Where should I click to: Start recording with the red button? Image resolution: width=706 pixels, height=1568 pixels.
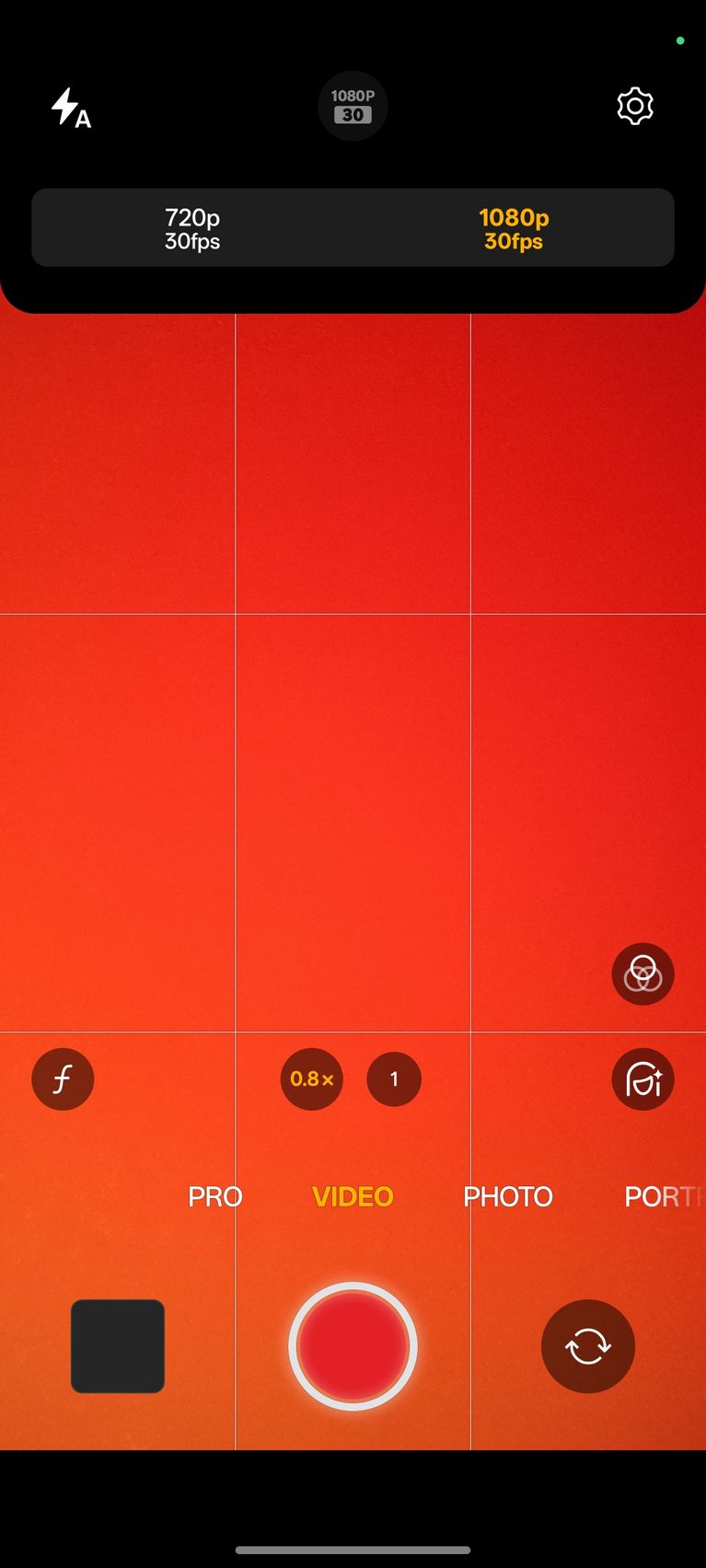click(353, 1346)
